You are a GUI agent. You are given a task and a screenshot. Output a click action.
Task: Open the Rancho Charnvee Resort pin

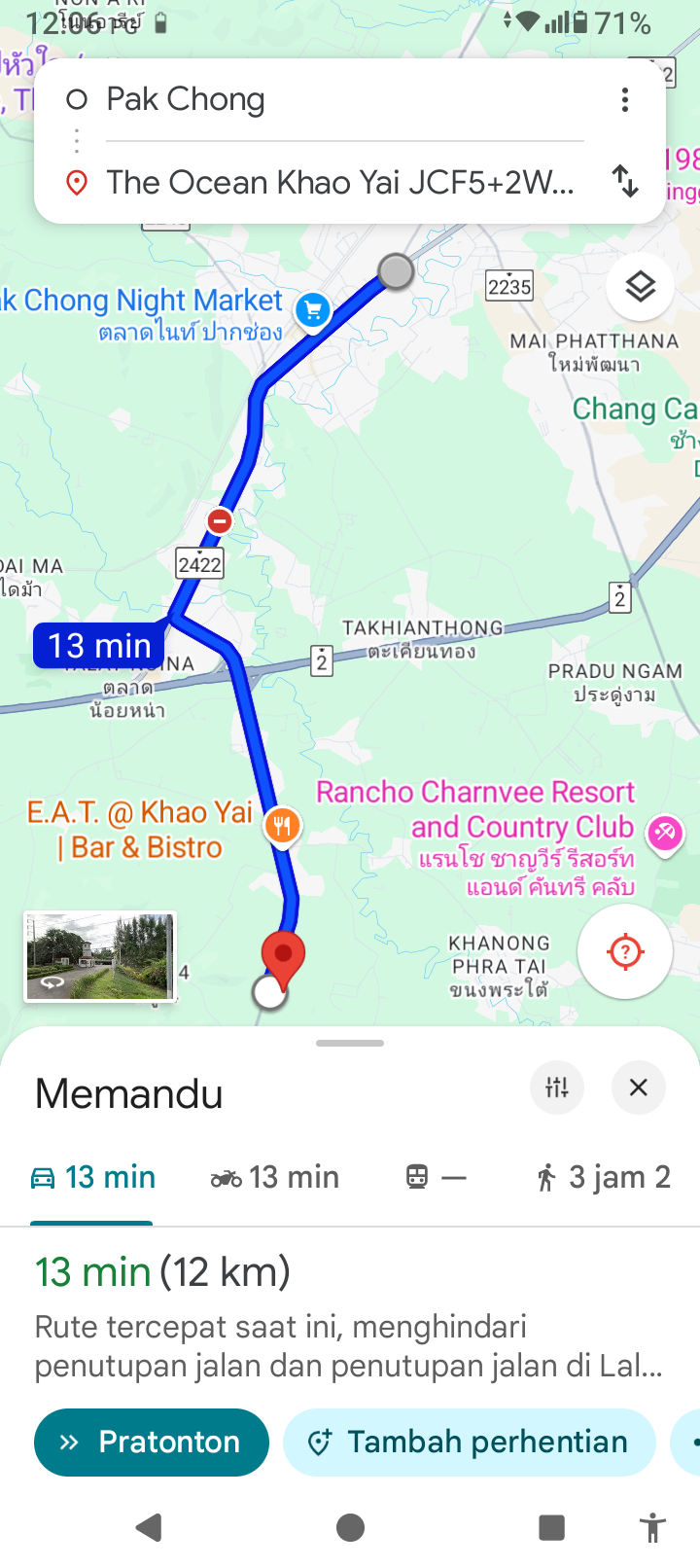[x=665, y=833]
